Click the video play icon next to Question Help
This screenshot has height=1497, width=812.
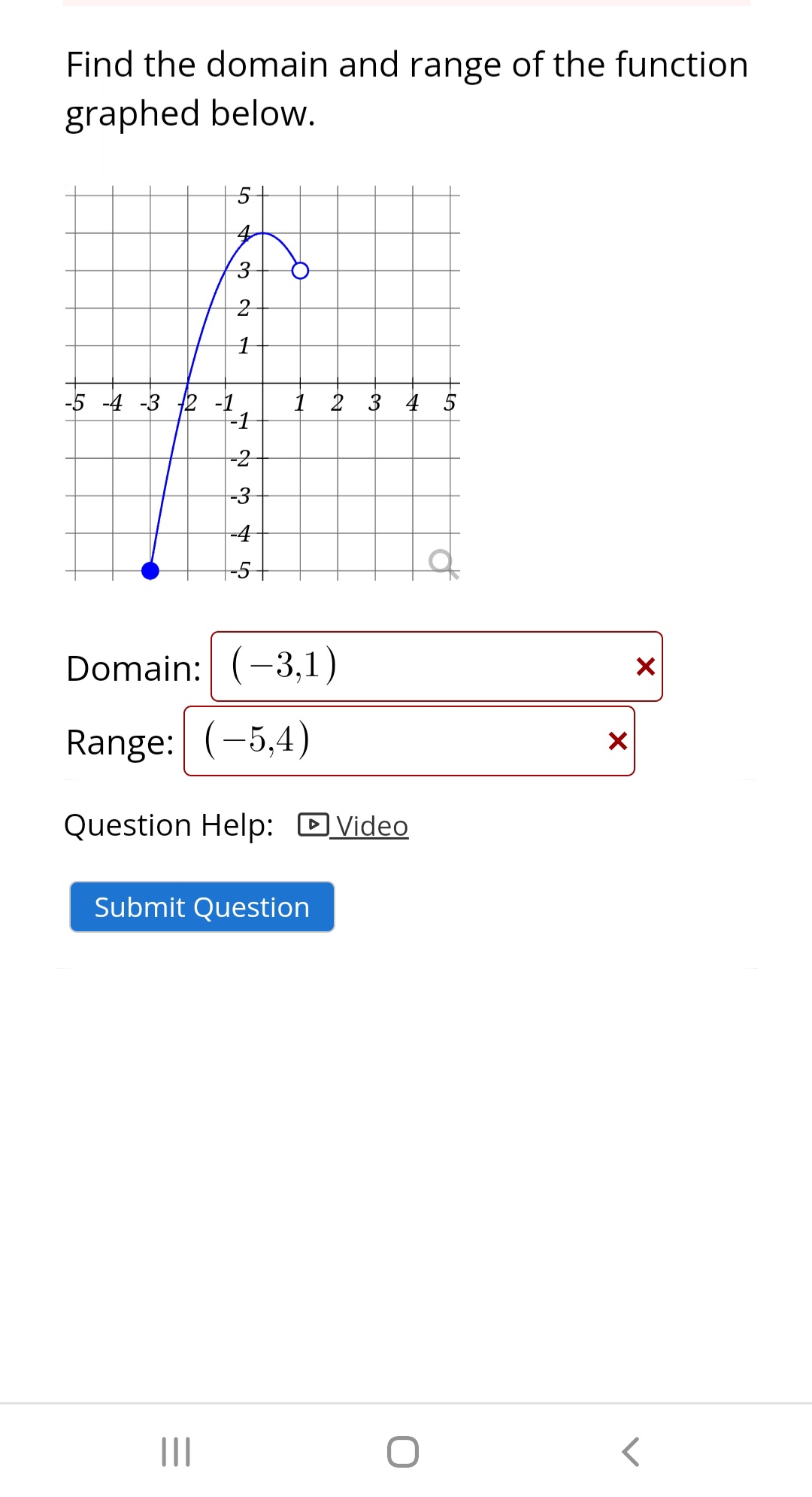(x=312, y=825)
